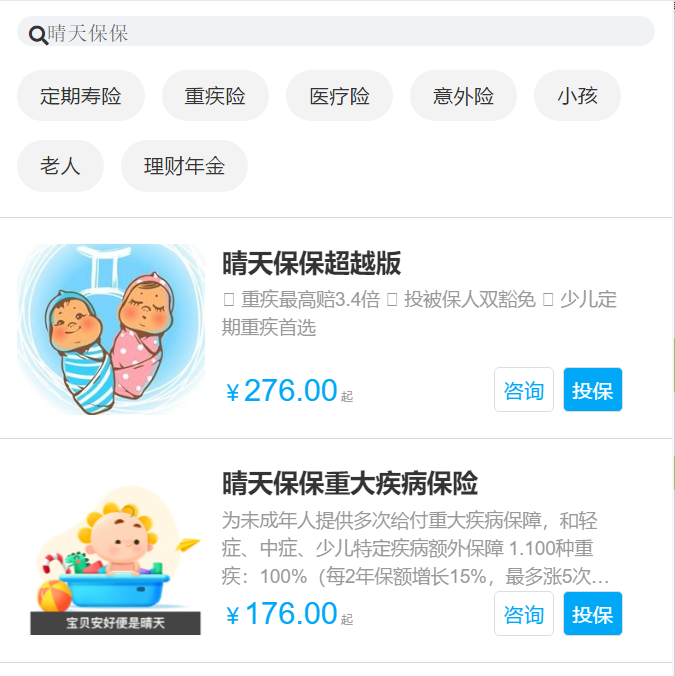675x676 pixels.
Task: Filter products for 小孩
Action: (577, 96)
